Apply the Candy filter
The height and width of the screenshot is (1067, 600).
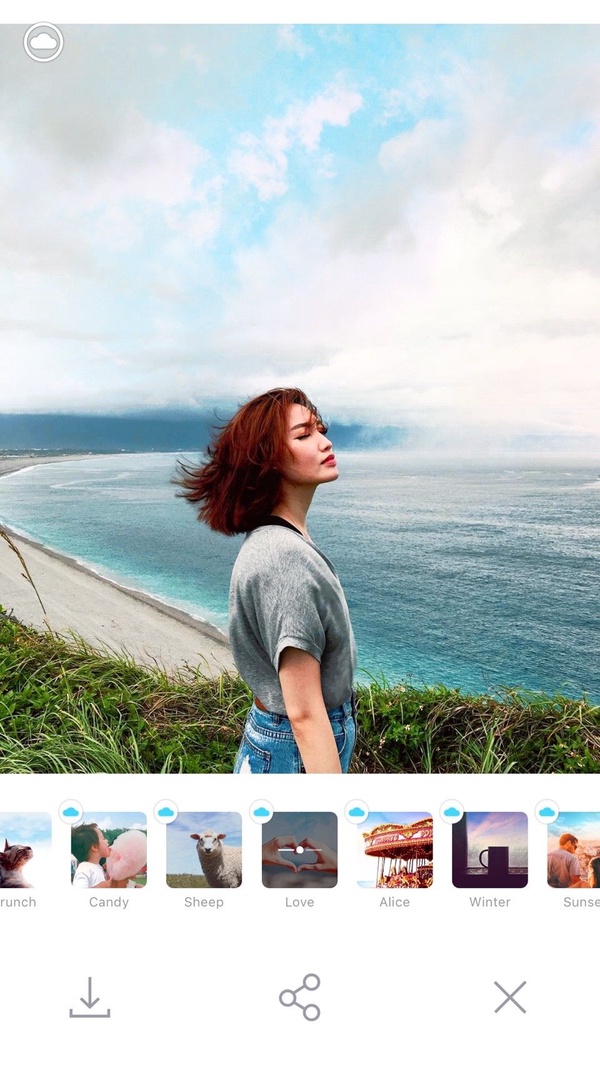(109, 849)
